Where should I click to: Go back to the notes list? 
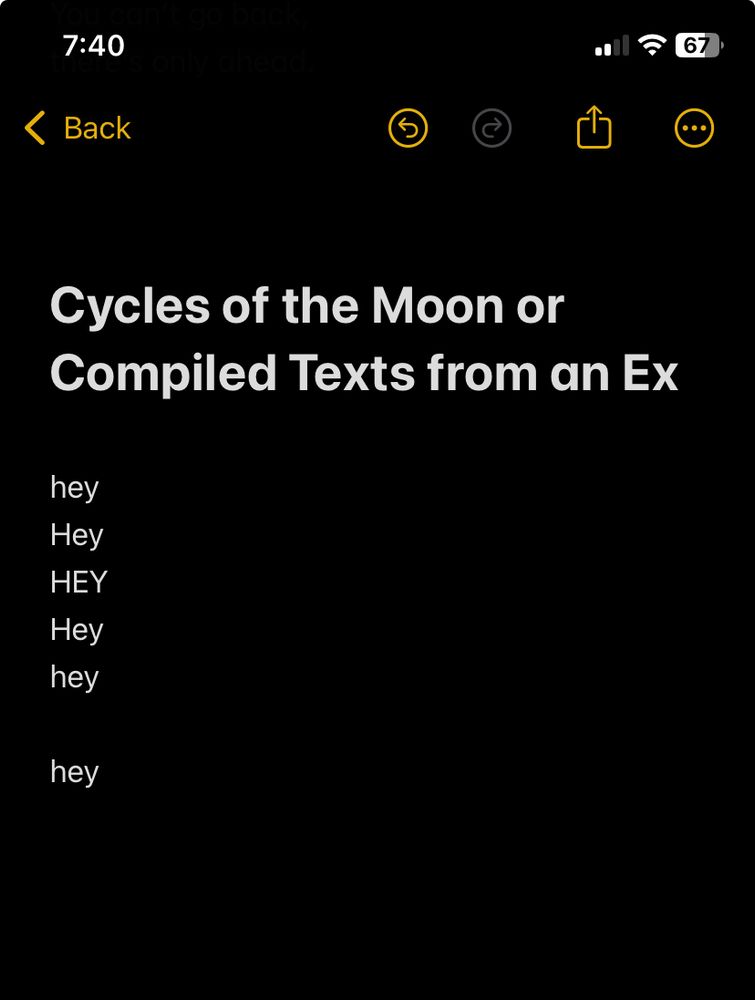pos(78,128)
